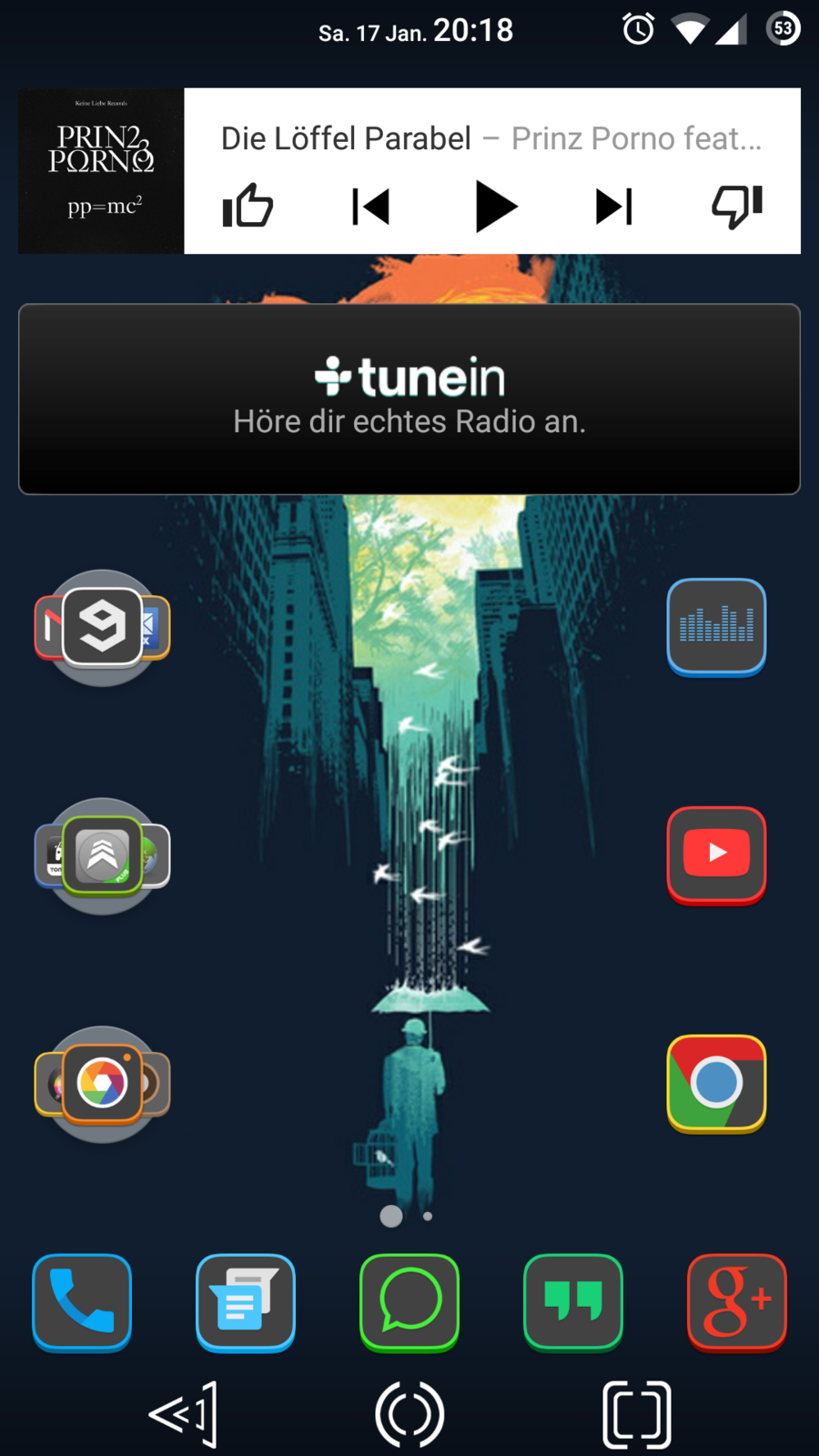This screenshot has width=819, height=1456.
Task: Open the app folder with the 9 icon
Action: (x=103, y=627)
